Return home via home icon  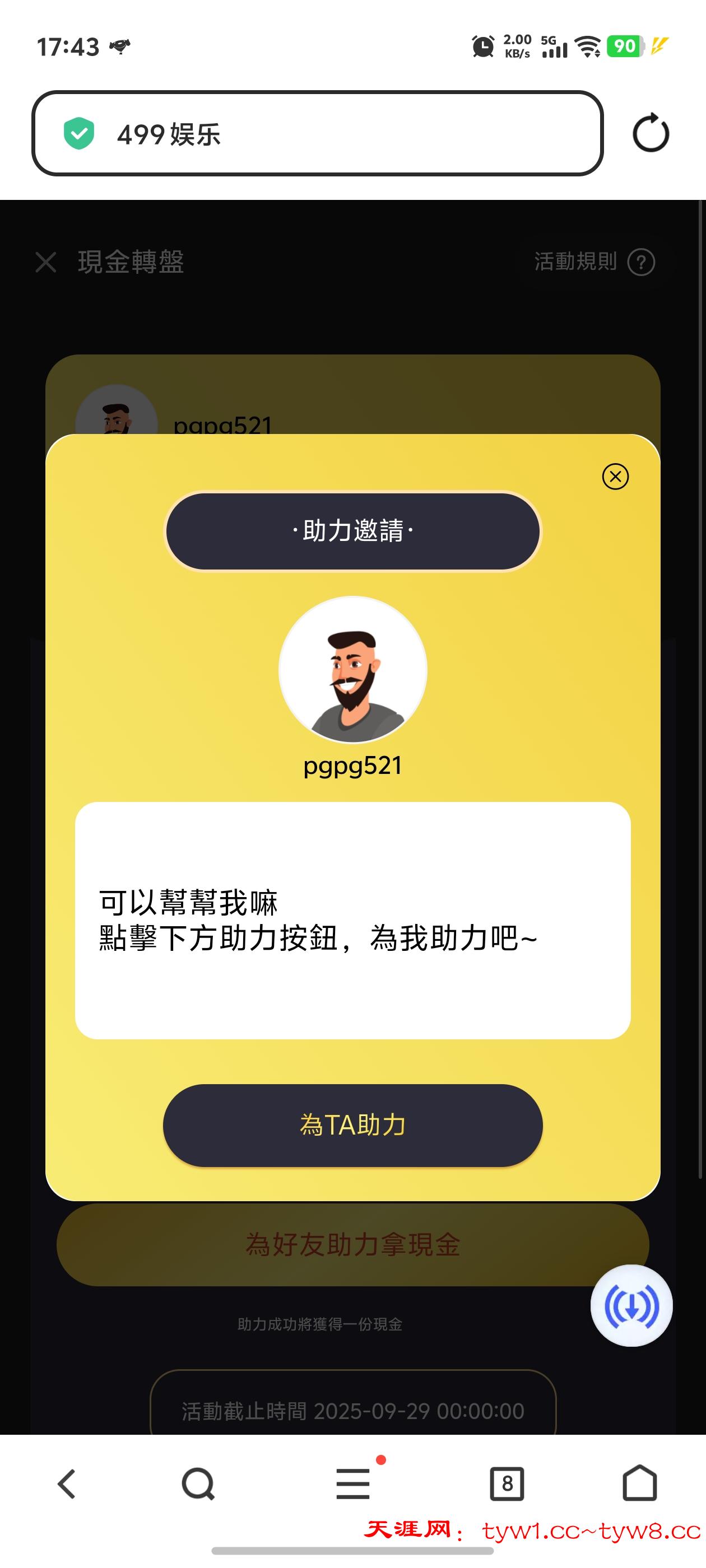(640, 1483)
